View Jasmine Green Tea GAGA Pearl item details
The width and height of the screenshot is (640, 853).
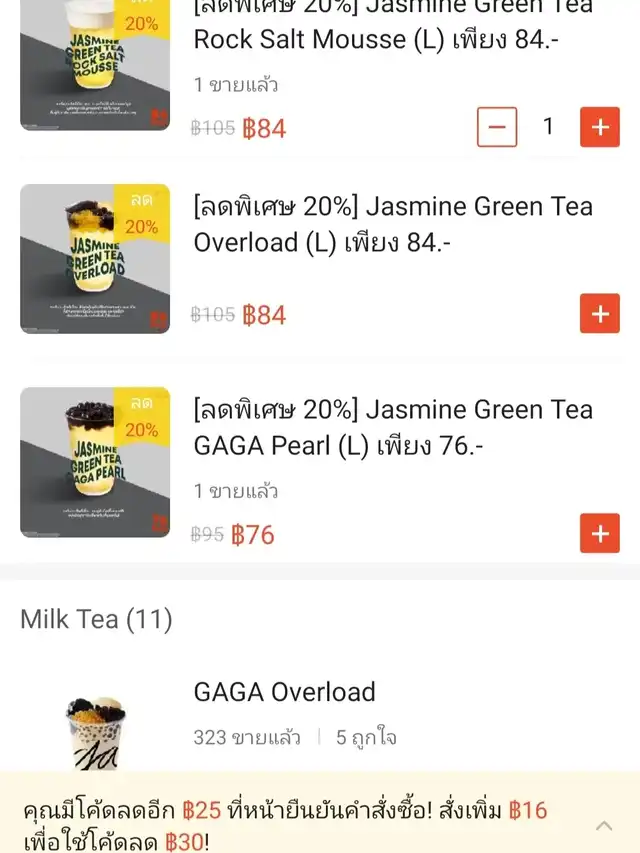tap(392, 428)
